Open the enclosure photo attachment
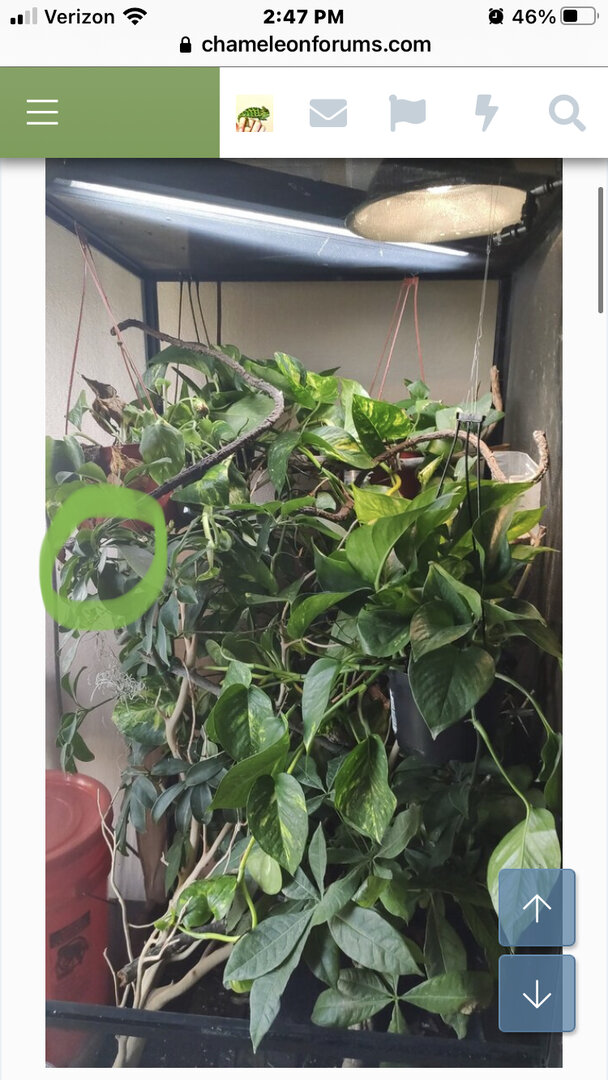 pyautogui.click(x=304, y=612)
